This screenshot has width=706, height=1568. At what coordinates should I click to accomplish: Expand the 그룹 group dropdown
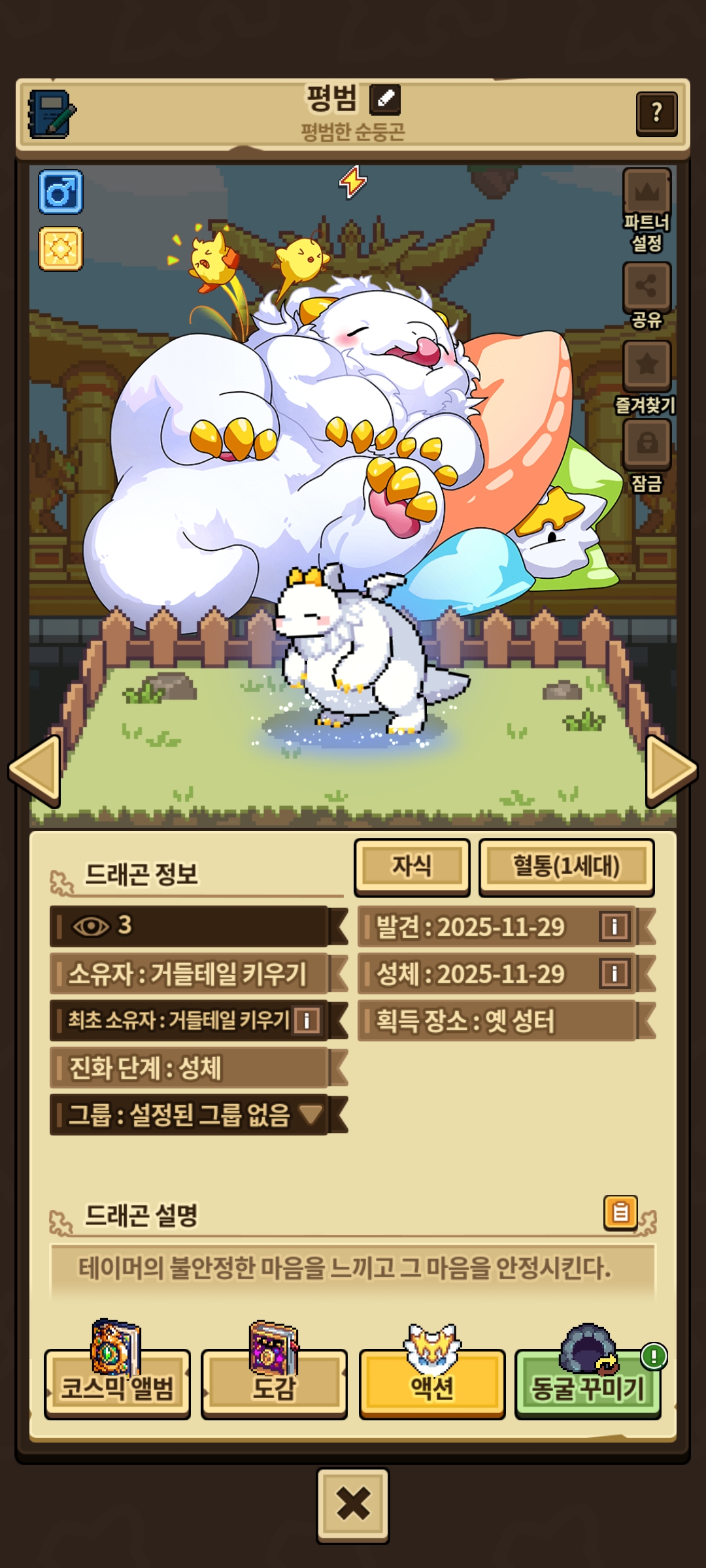point(311,1114)
